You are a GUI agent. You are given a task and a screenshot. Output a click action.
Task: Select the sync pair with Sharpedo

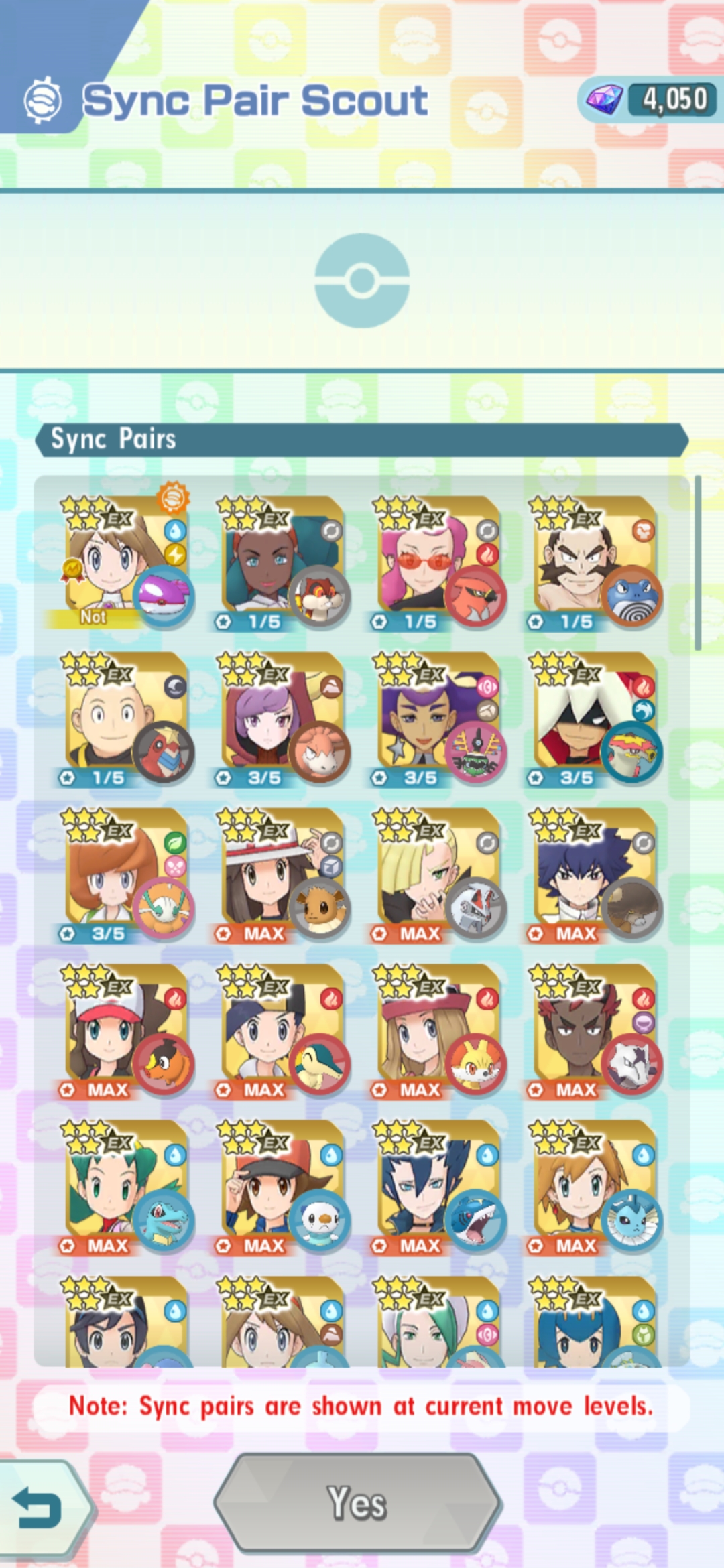438,1187
